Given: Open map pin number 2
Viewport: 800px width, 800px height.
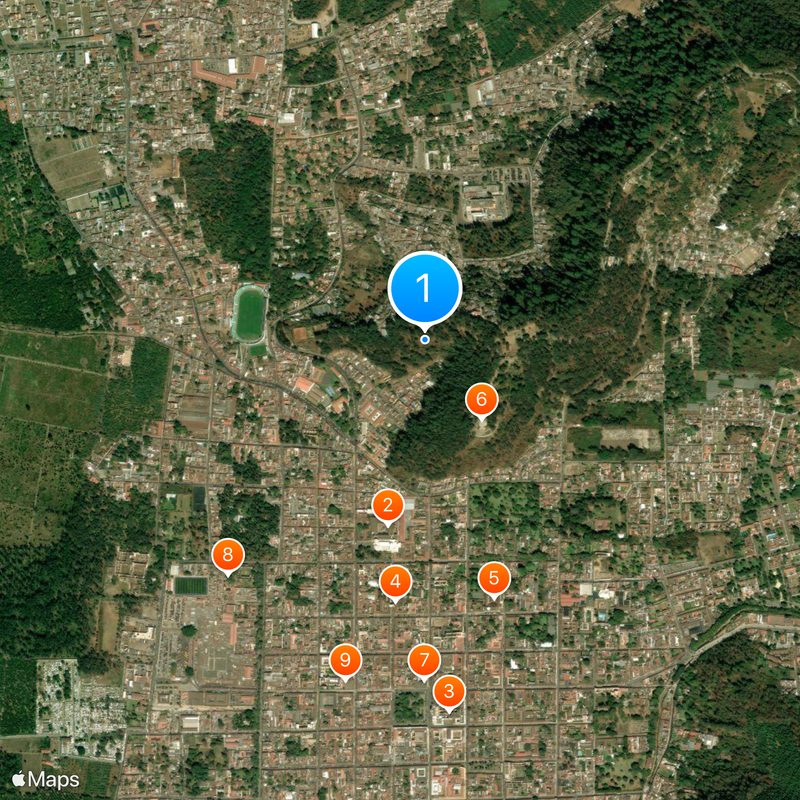Looking at the screenshot, I should 388,505.
